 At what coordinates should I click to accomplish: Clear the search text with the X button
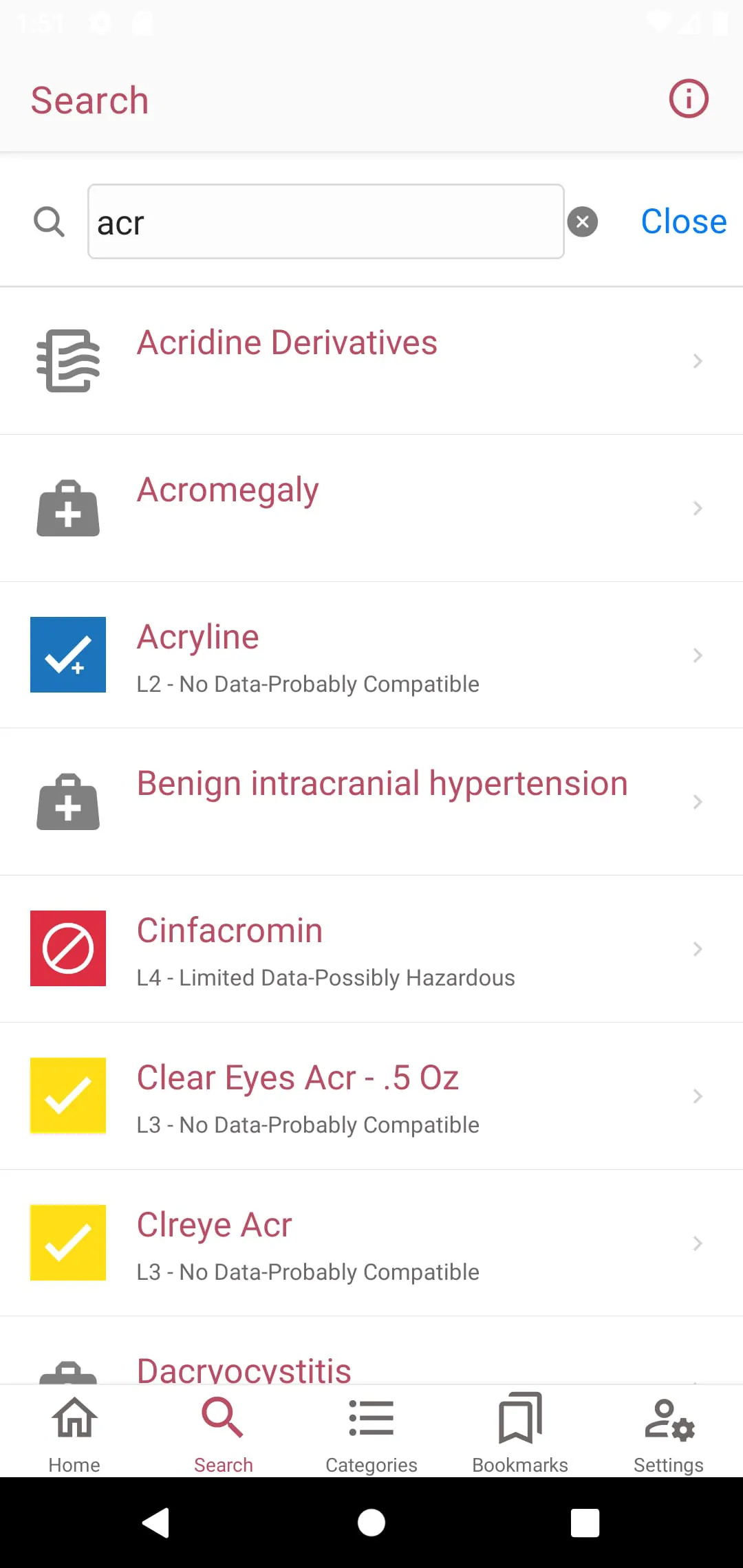click(583, 221)
